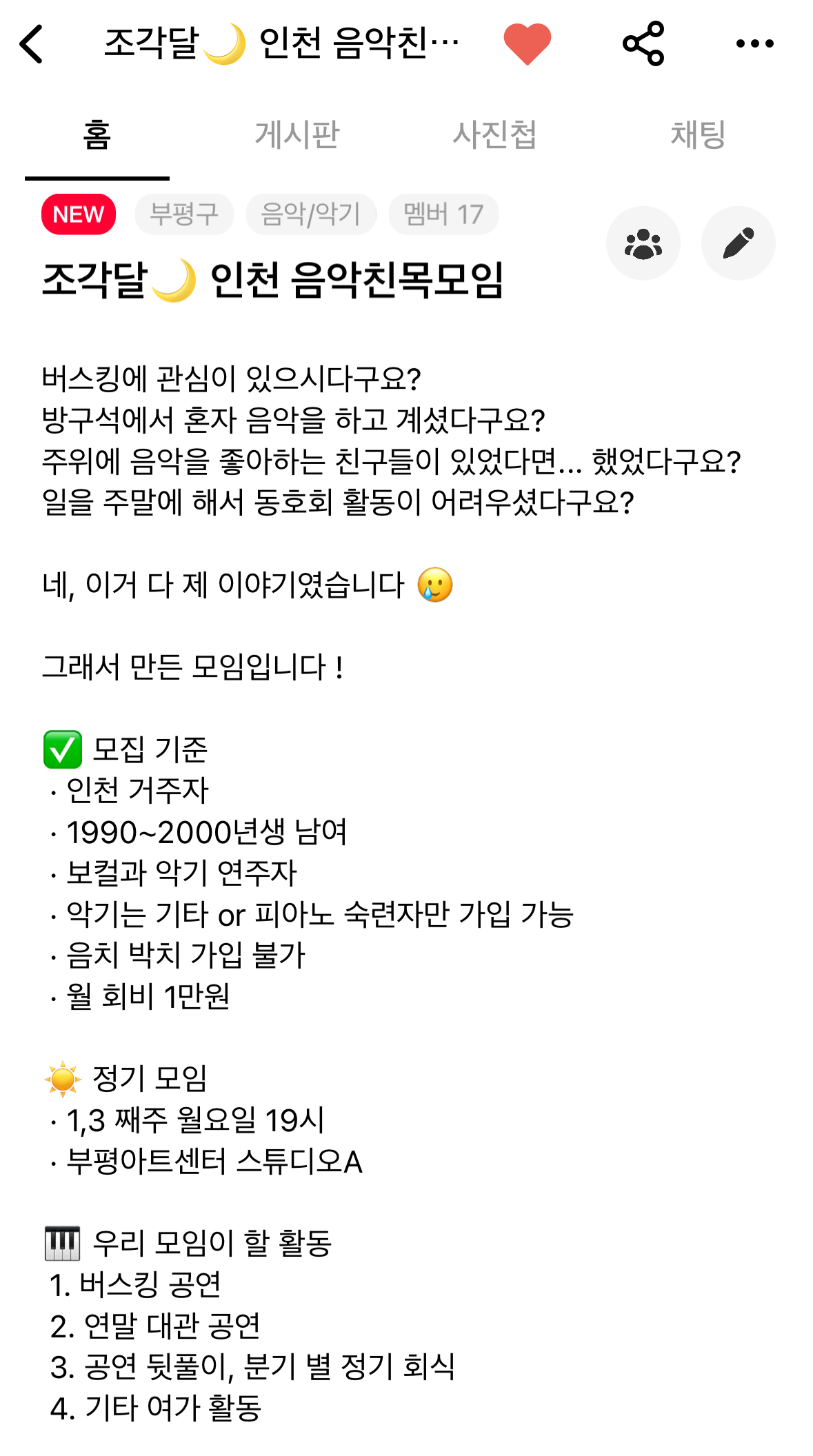Share this music group page
Image resolution: width=813 pixels, height=1456 pixels.
[x=643, y=43]
